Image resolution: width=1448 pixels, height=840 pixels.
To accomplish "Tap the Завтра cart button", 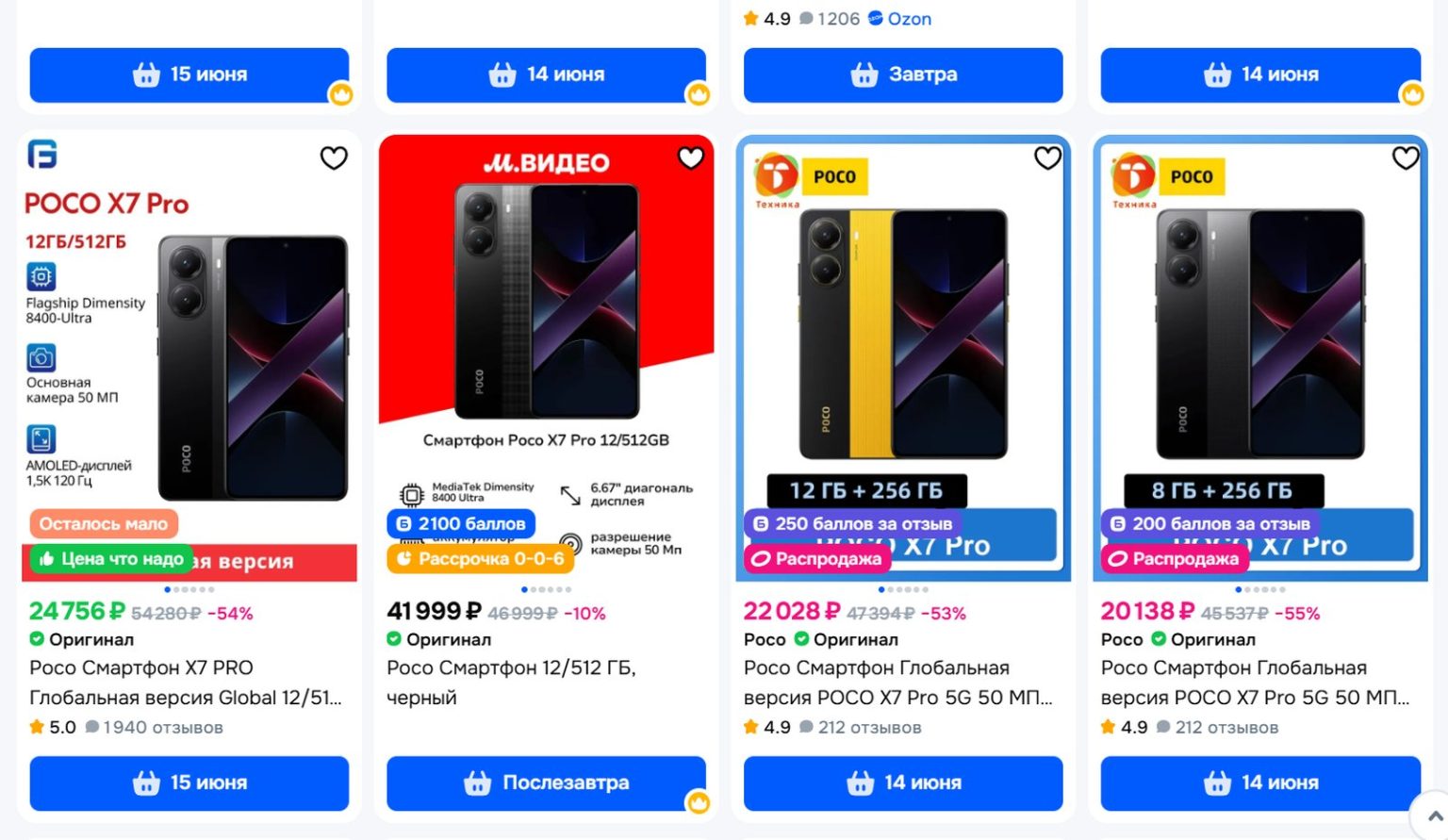I will (x=903, y=74).
